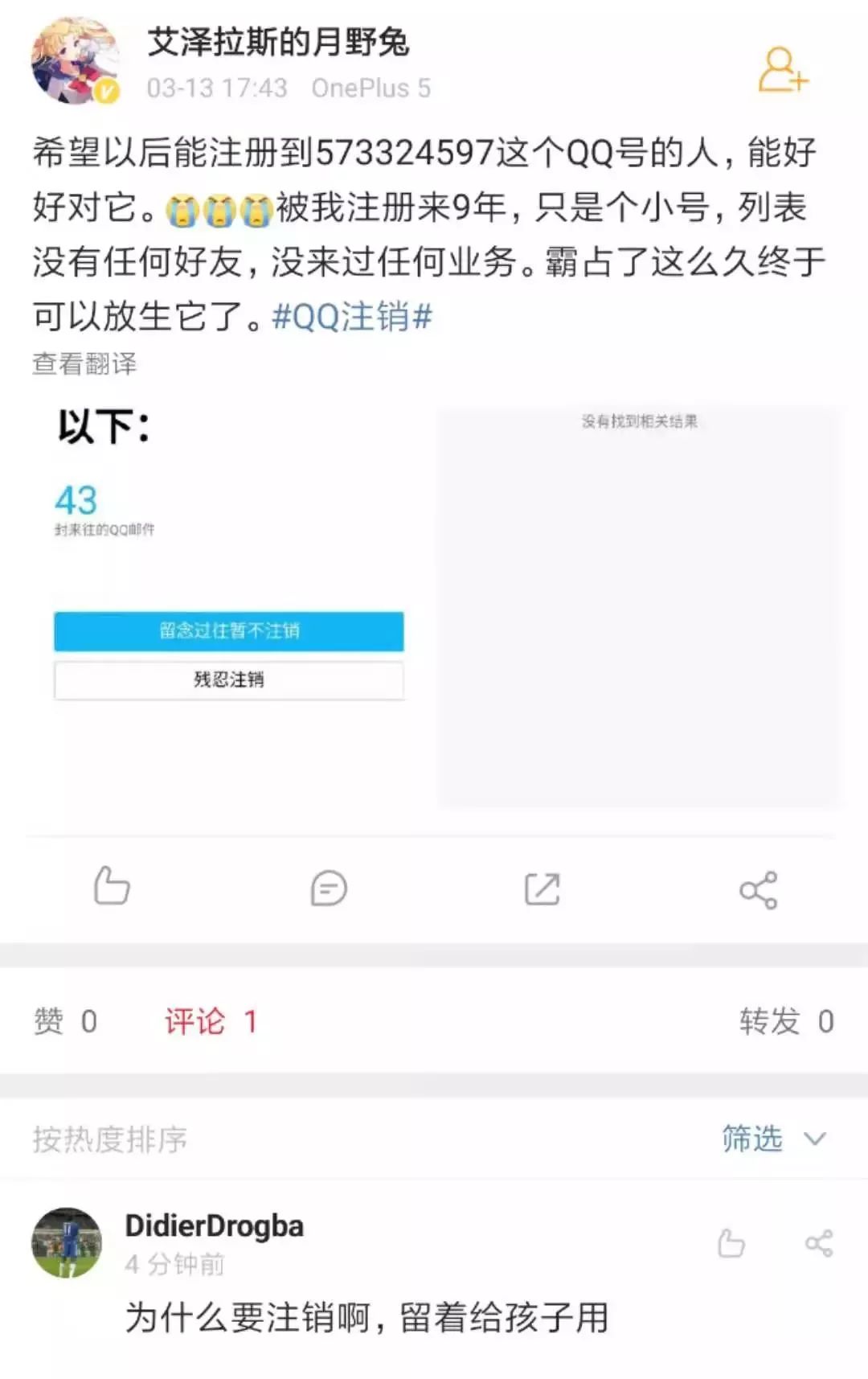Viewport: 868px width, 1379px height.
Task: Open the comment icon below the post
Action: tap(326, 889)
